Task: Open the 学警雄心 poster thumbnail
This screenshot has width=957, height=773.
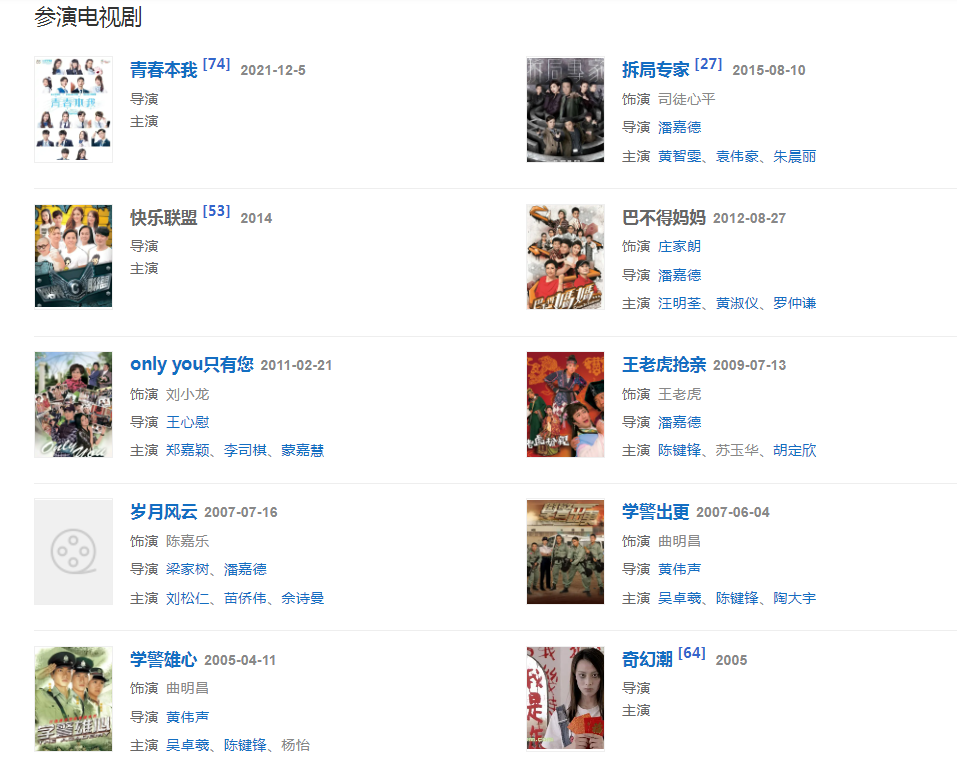Action: click(73, 698)
